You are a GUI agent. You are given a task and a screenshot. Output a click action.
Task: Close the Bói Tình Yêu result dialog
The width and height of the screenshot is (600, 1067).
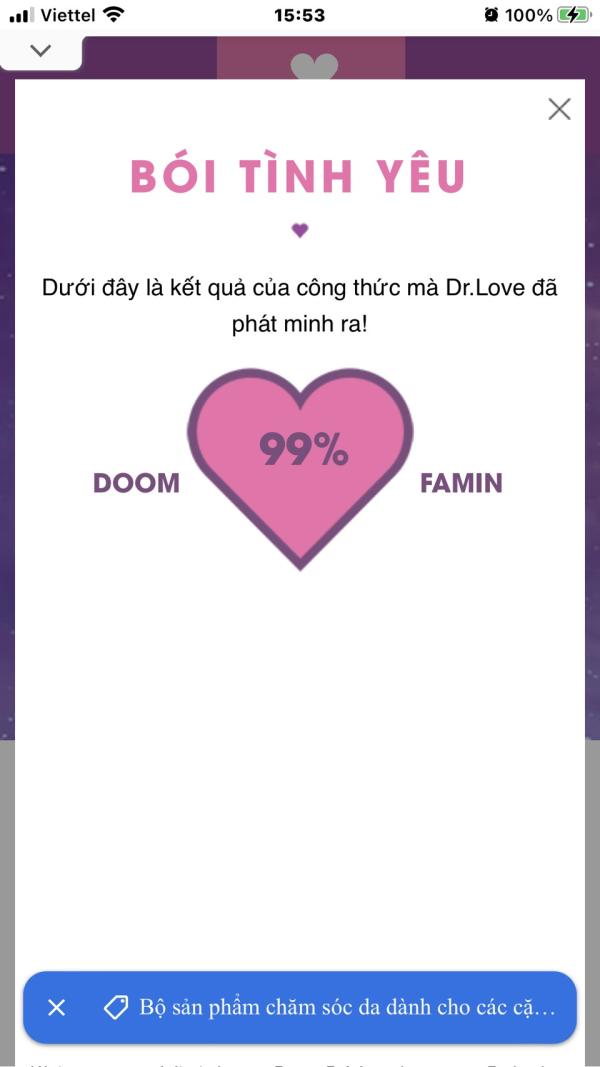(x=559, y=109)
